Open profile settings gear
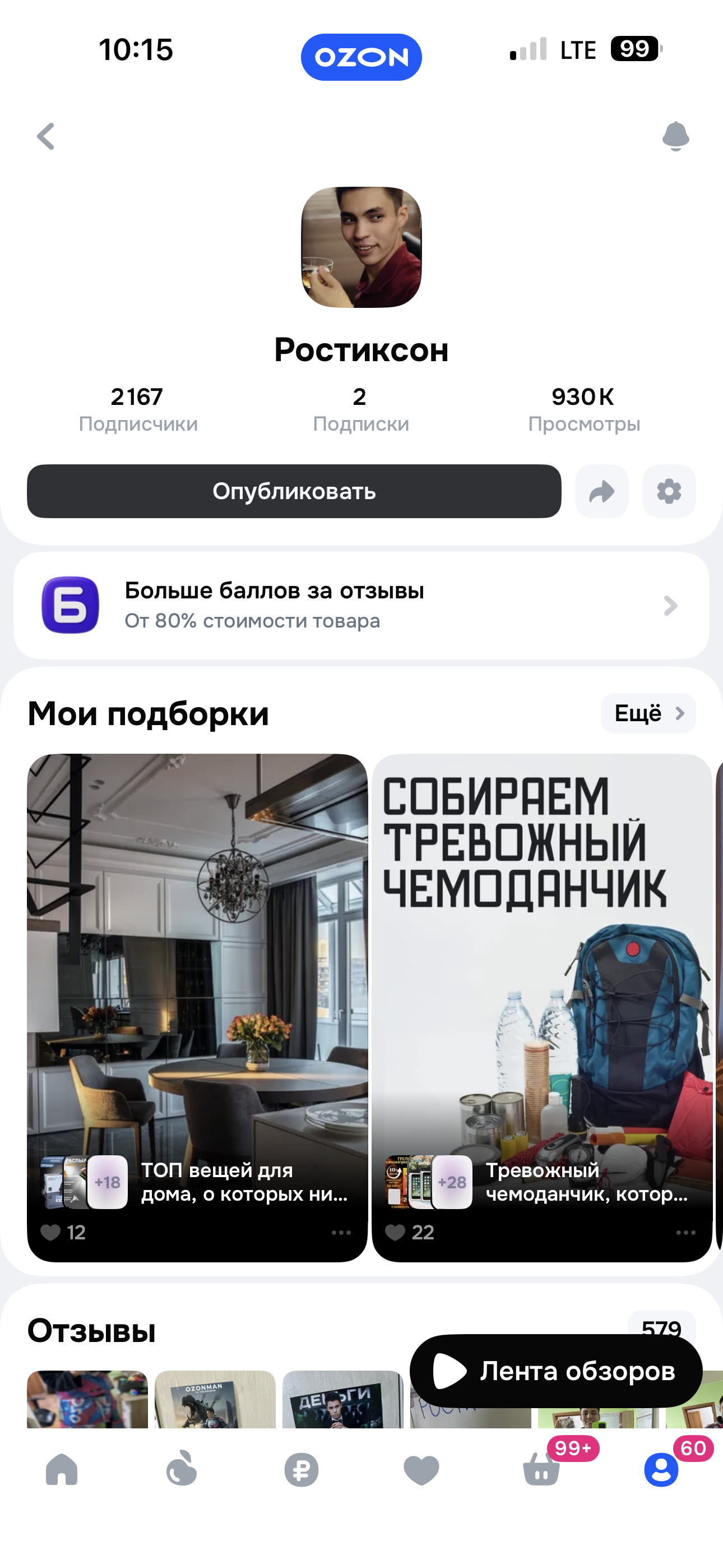The height and width of the screenshot is (1568, 723). [669, 491]
